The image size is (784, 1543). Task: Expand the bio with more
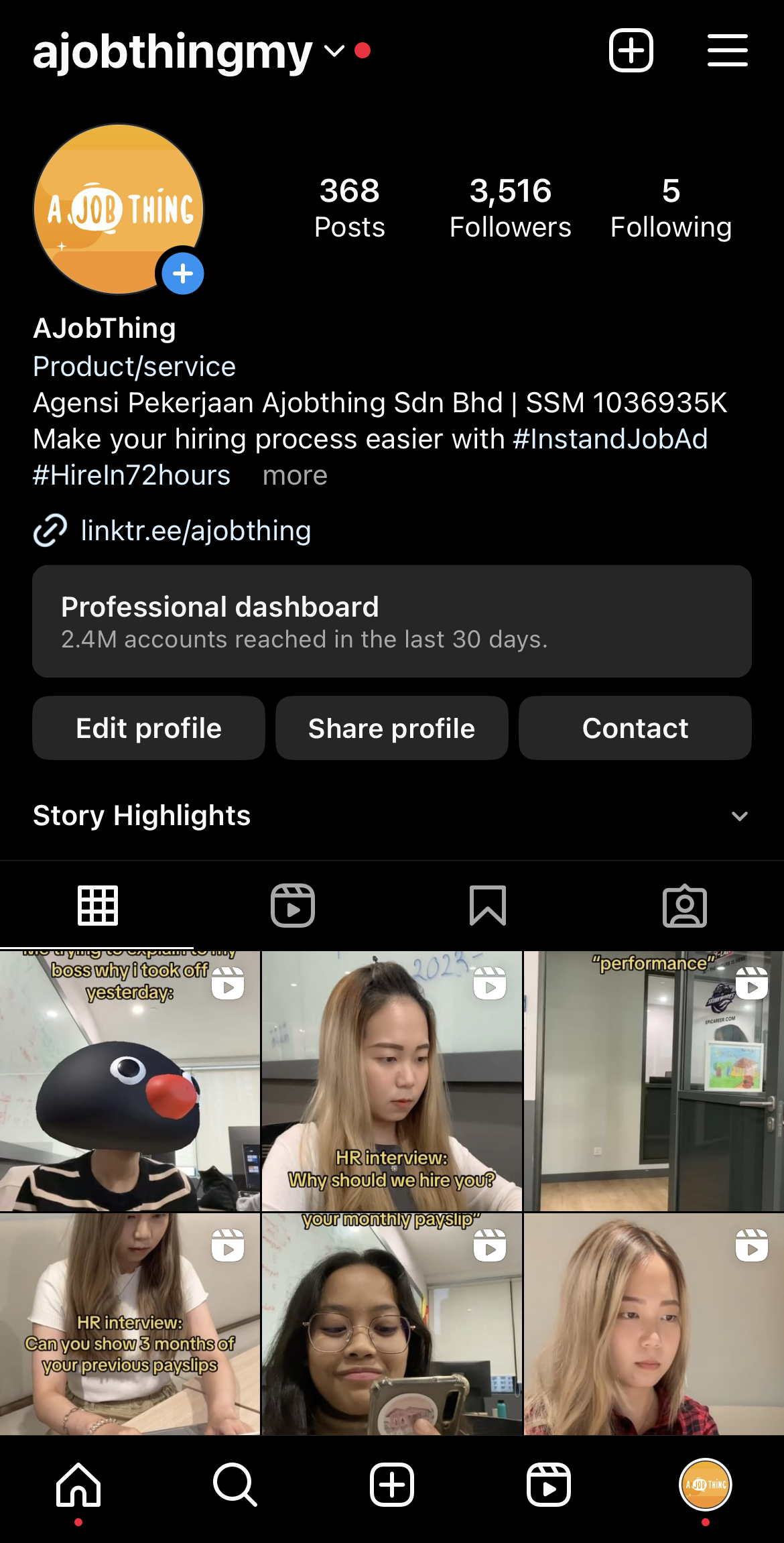(295, 475)
